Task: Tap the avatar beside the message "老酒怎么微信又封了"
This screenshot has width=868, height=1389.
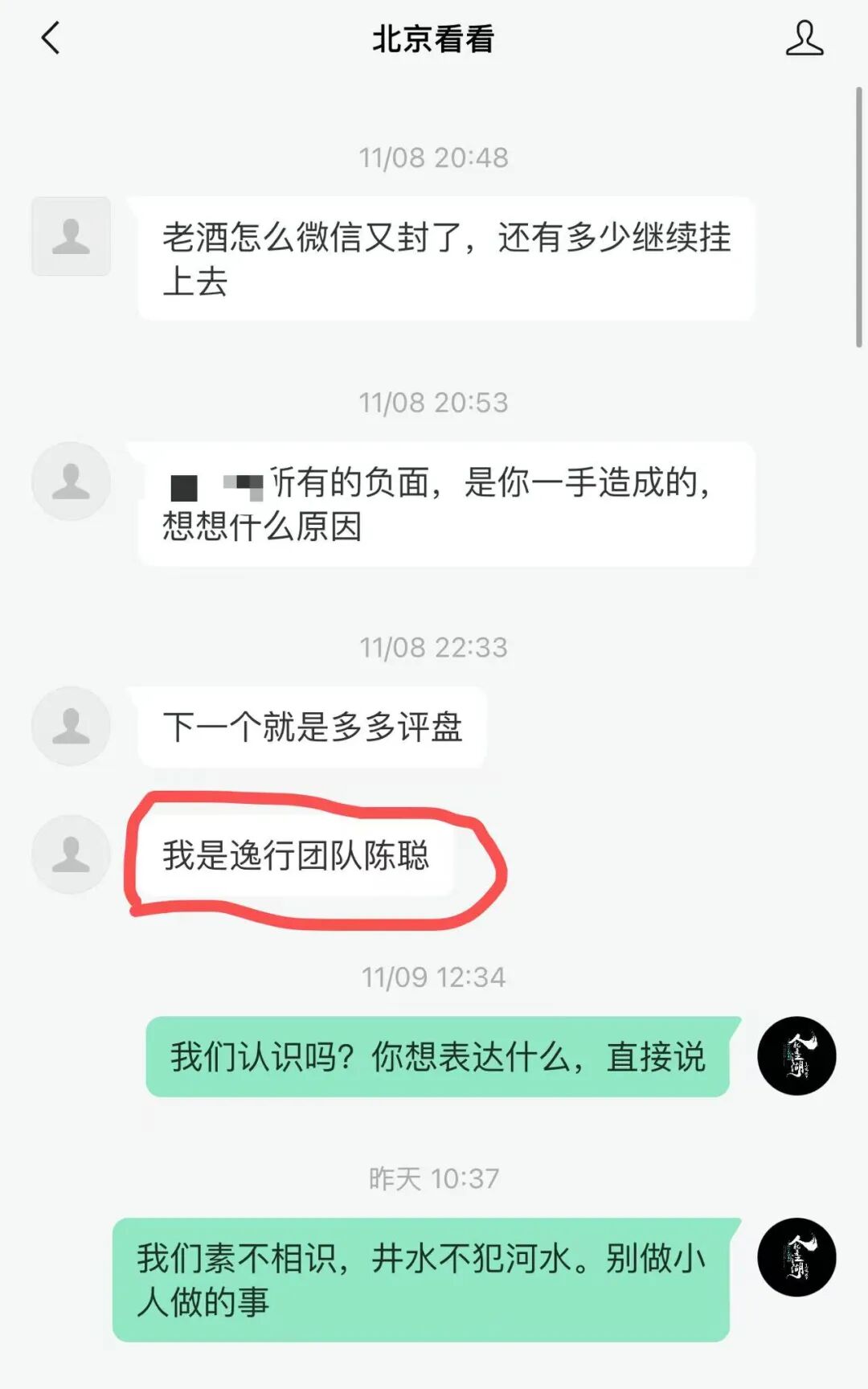Action: pyautogui.click(x=71, y=236)
